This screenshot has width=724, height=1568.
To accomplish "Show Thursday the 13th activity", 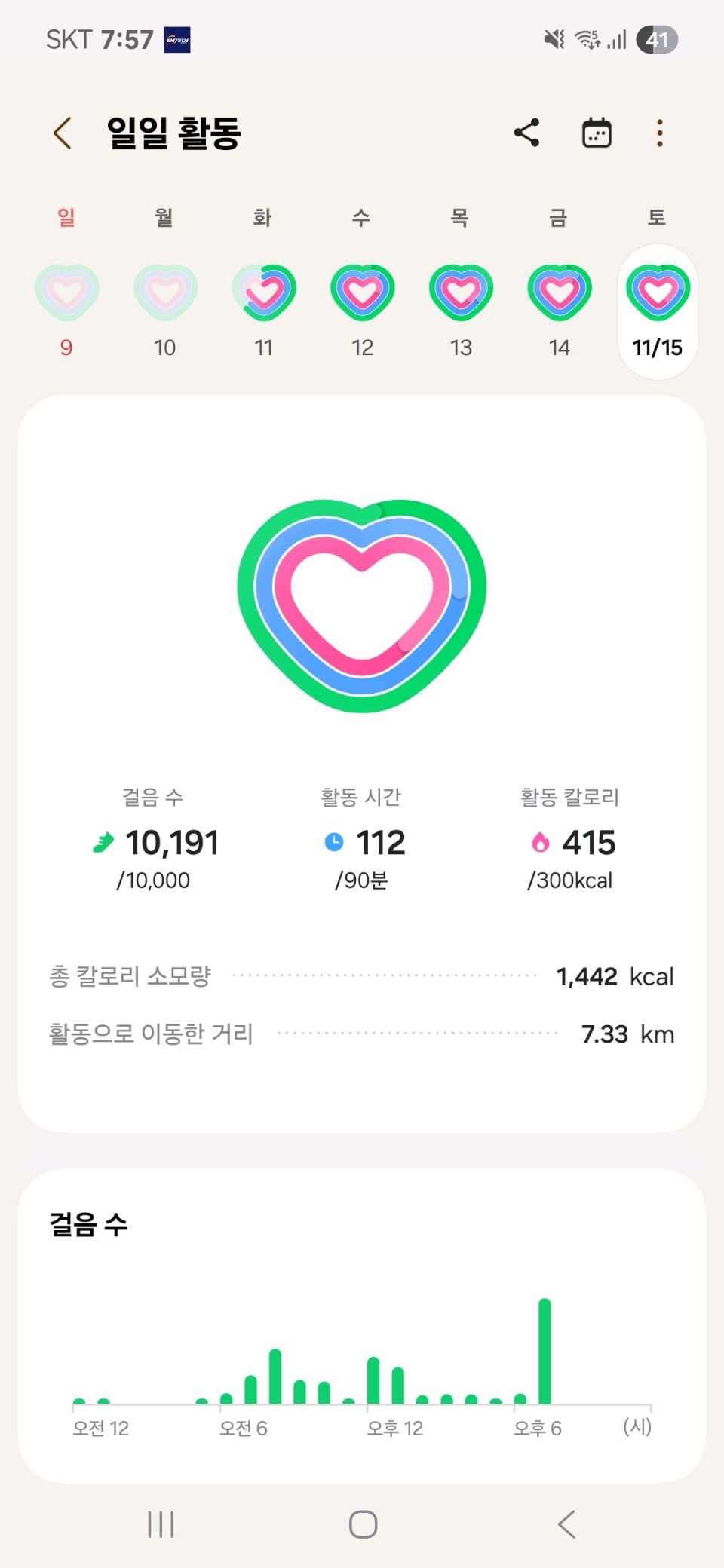I will pyautogui.click(x=461, y=292).
